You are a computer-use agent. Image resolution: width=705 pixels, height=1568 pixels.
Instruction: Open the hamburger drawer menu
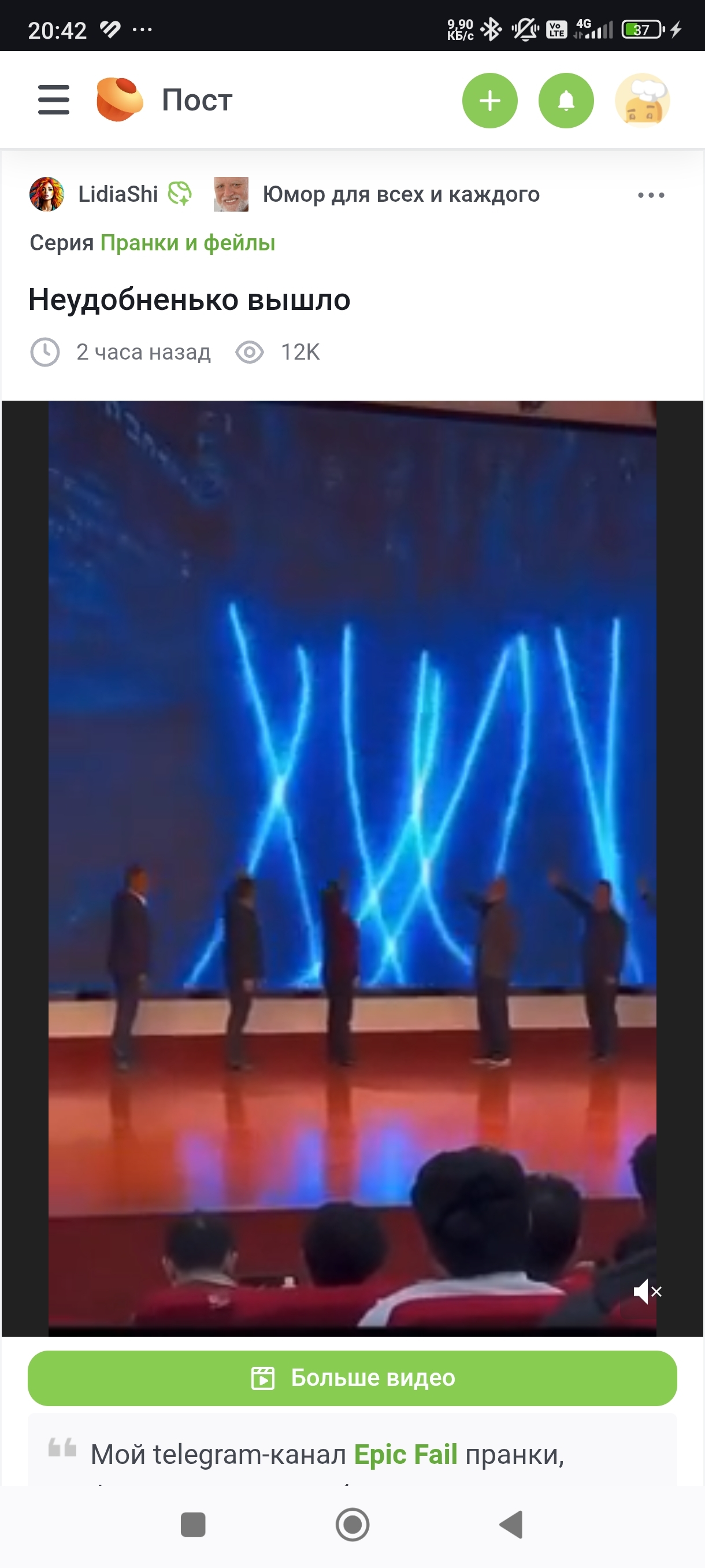pos(54,100)
